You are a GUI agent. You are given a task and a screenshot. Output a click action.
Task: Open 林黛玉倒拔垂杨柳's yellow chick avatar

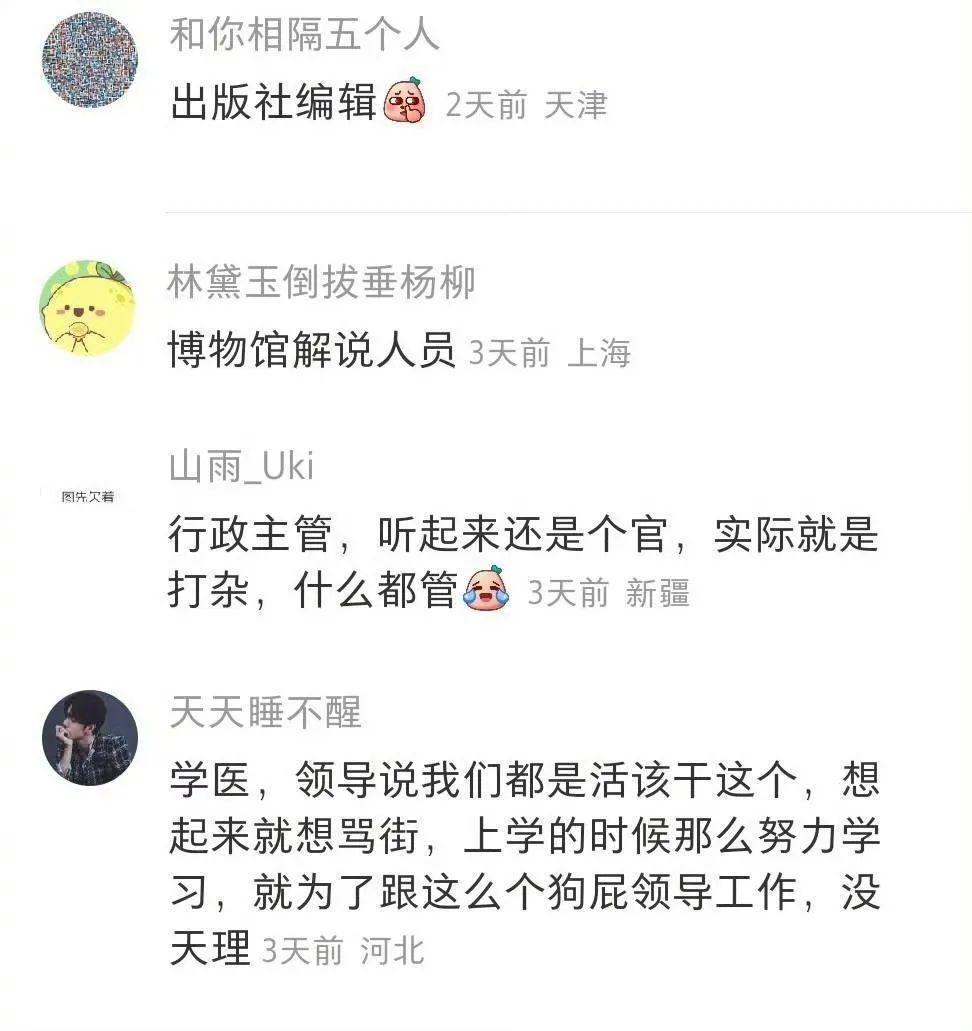[x=88, y=307]
